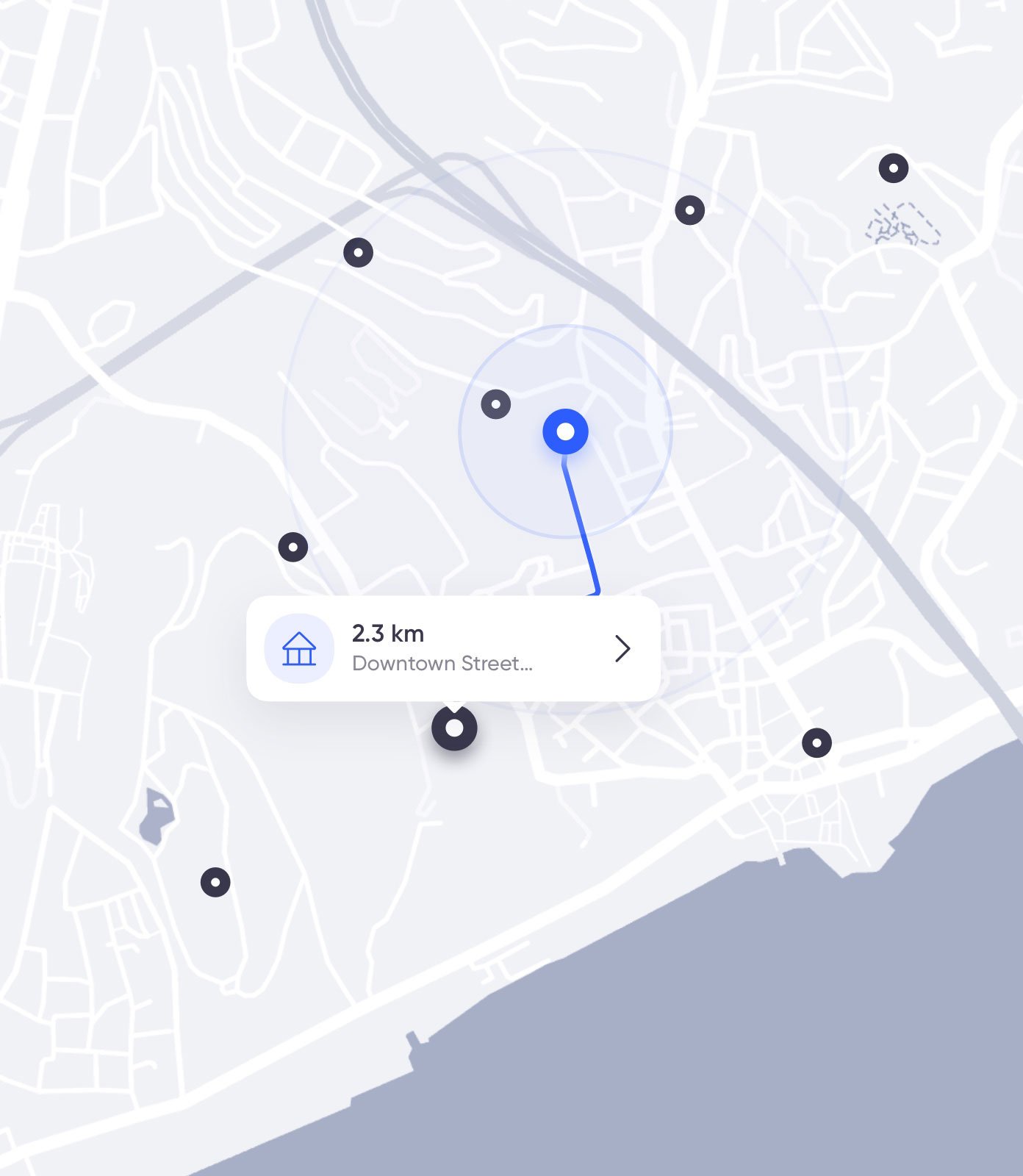Select the map pin nearest the small lake
Screen dimensions: 1023x1176
point(215,882)
